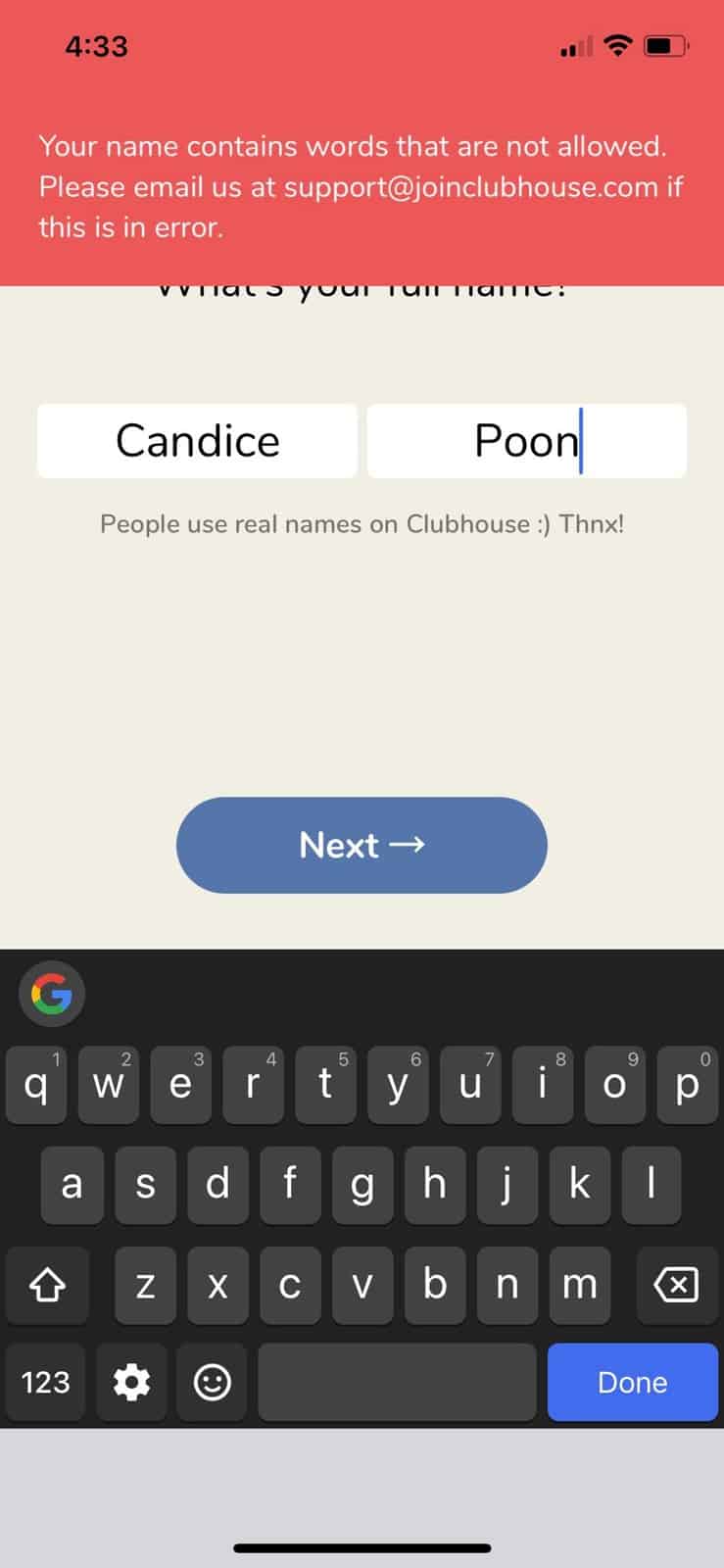Edit the first name field containing Candice

(x=197, y=441)
